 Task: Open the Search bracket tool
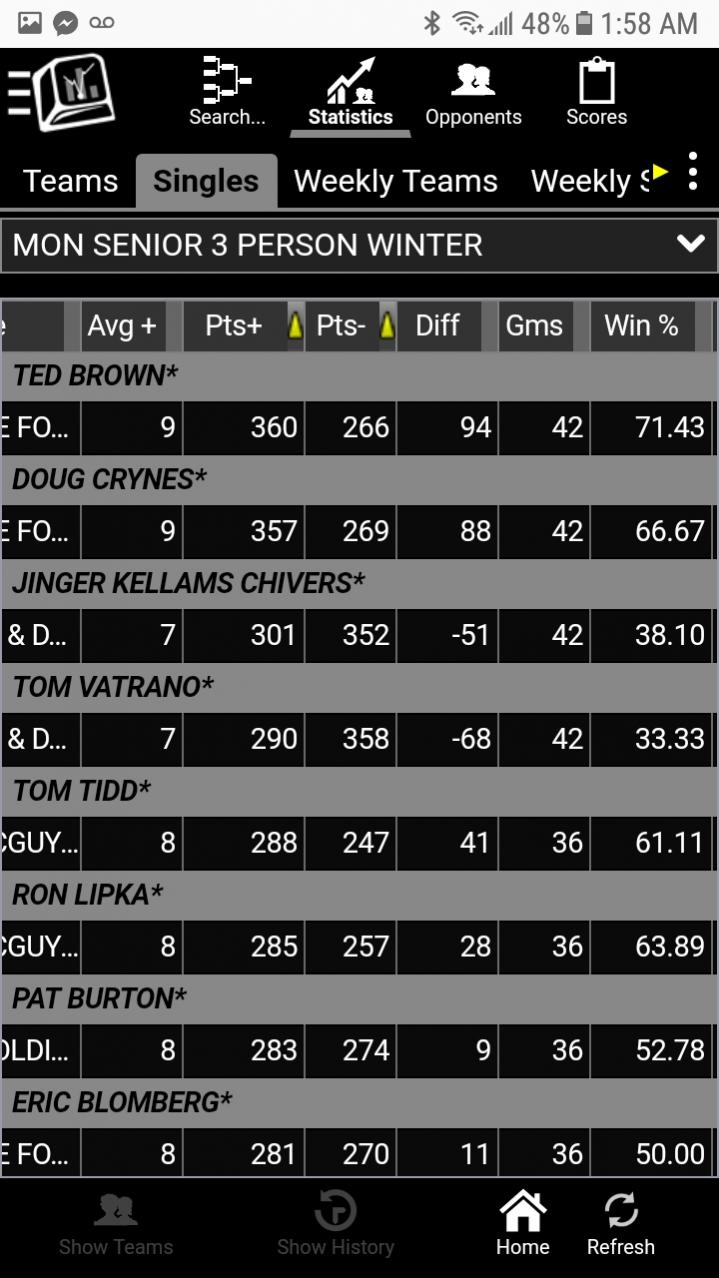tap(227, 93)
